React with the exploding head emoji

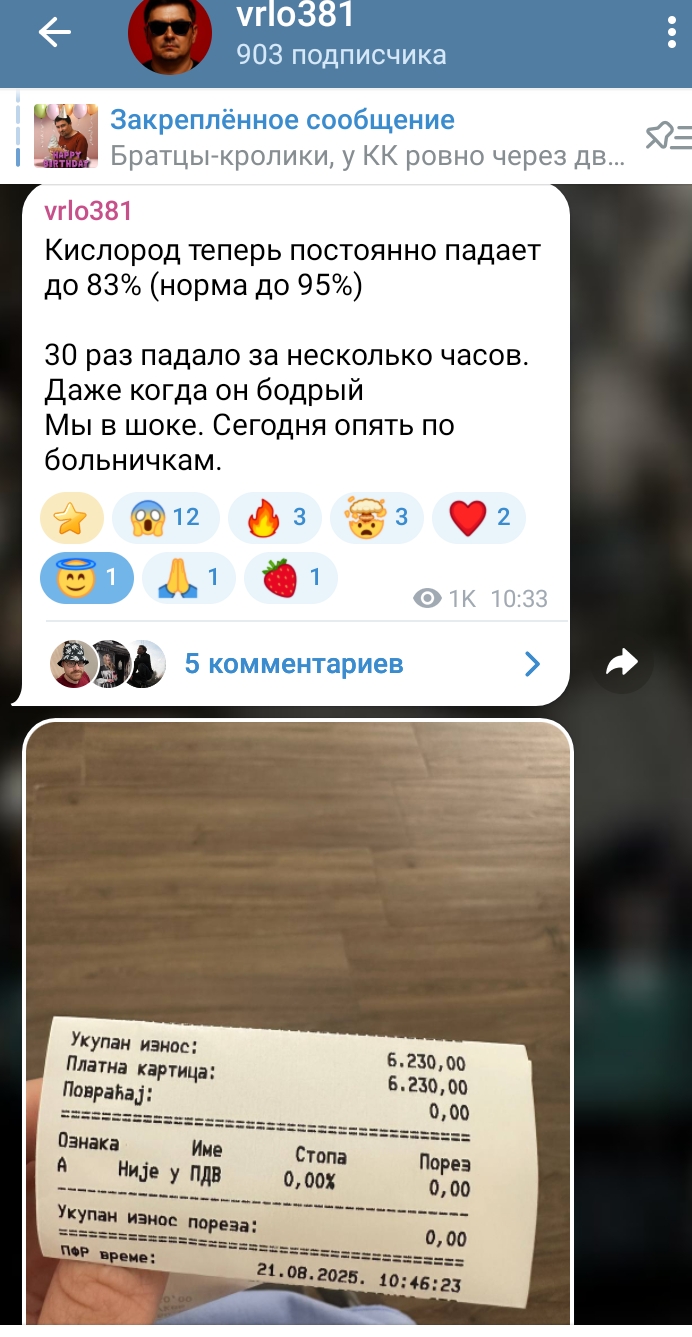[377, 518]
